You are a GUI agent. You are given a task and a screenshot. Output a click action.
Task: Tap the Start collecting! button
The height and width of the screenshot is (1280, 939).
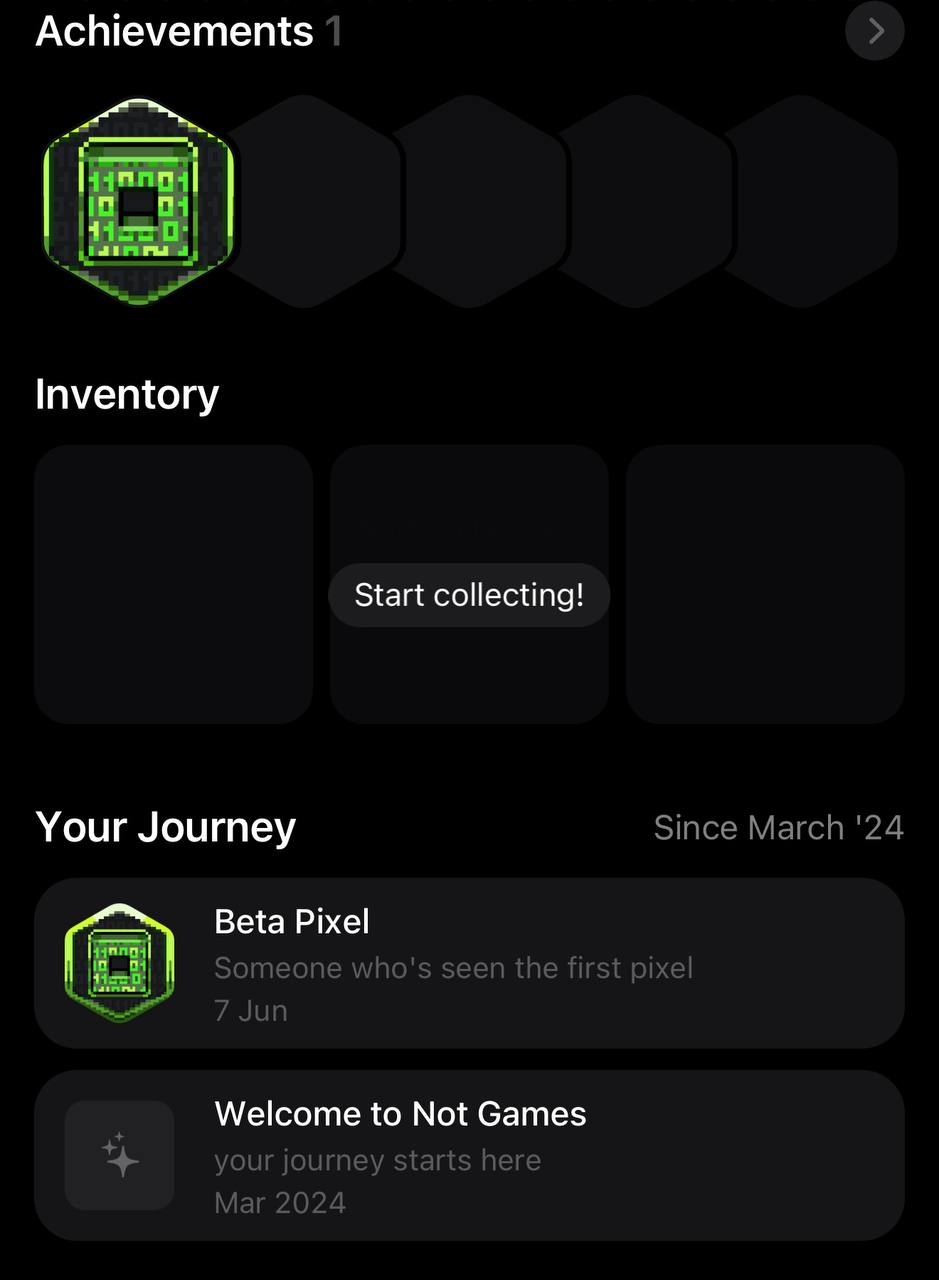(469, 595)
